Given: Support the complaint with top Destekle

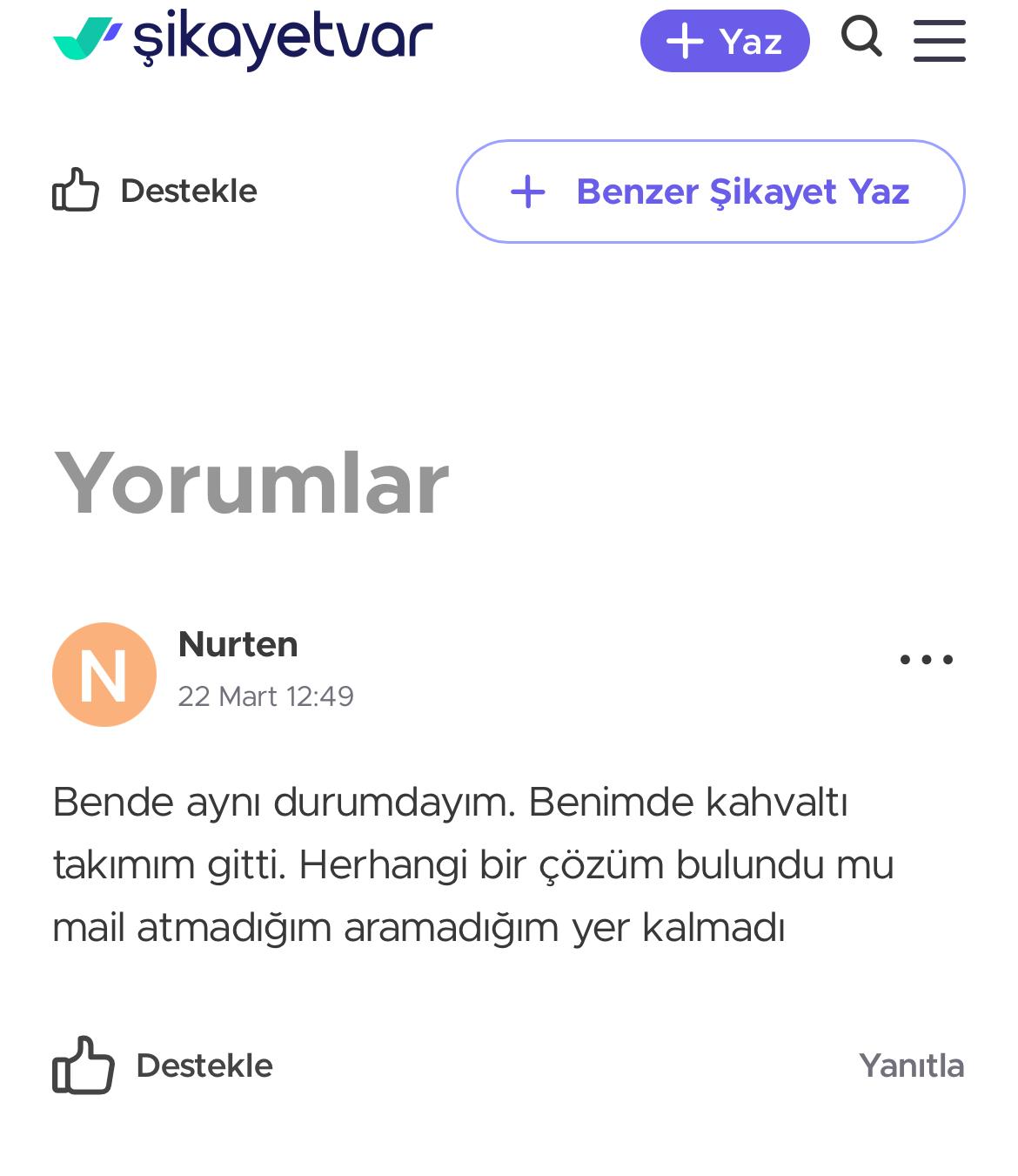Looking at the screenshot, I should (155, 191).
